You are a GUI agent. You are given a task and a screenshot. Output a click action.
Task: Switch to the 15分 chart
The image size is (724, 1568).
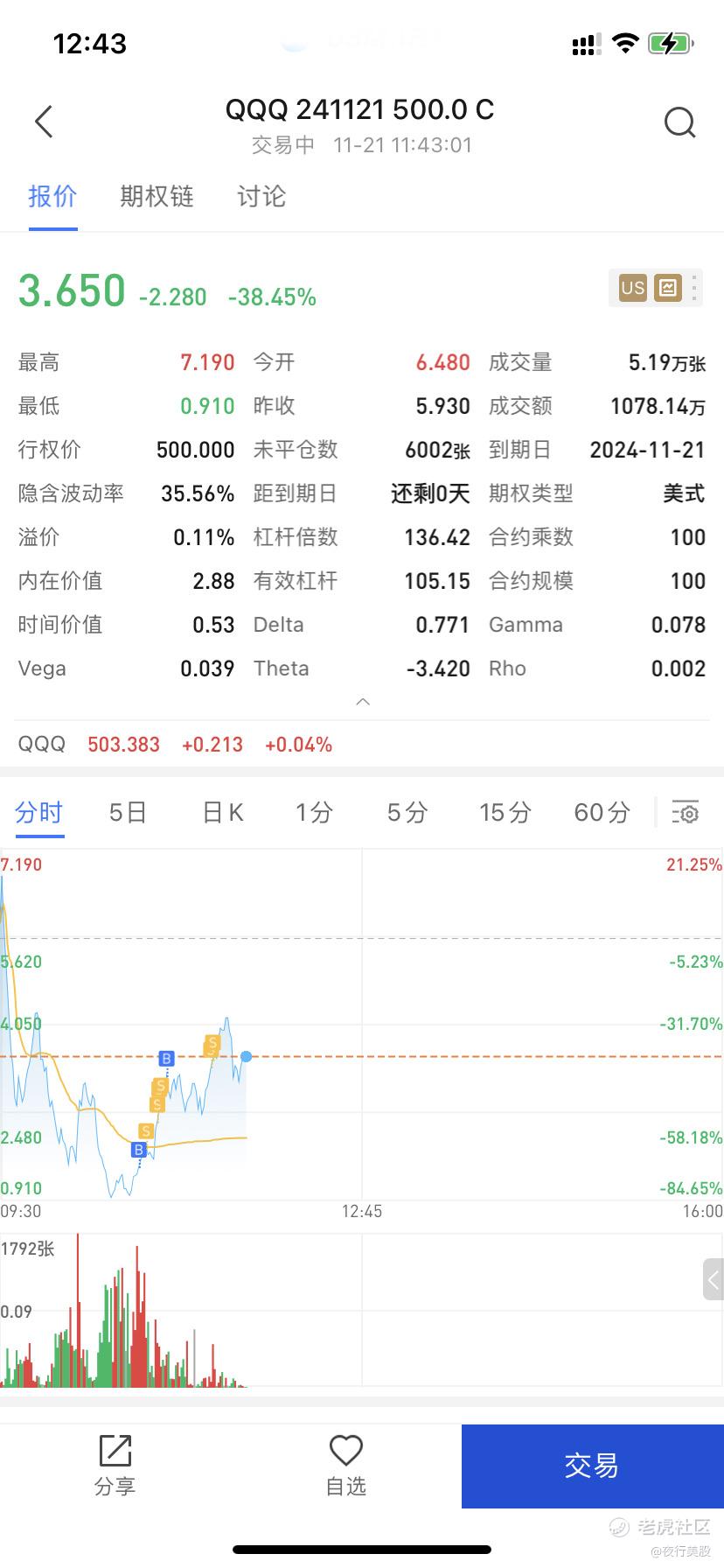point(505,812)
